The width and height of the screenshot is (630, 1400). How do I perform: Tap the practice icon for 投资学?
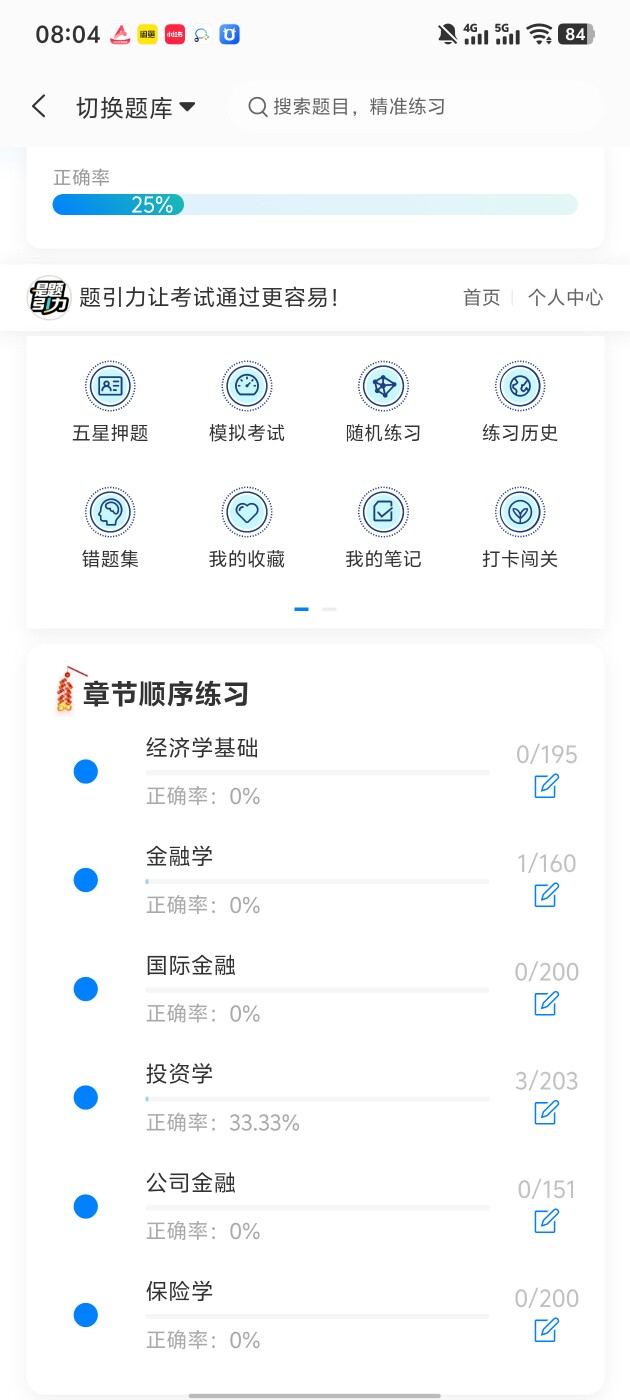click(546, 1112)
